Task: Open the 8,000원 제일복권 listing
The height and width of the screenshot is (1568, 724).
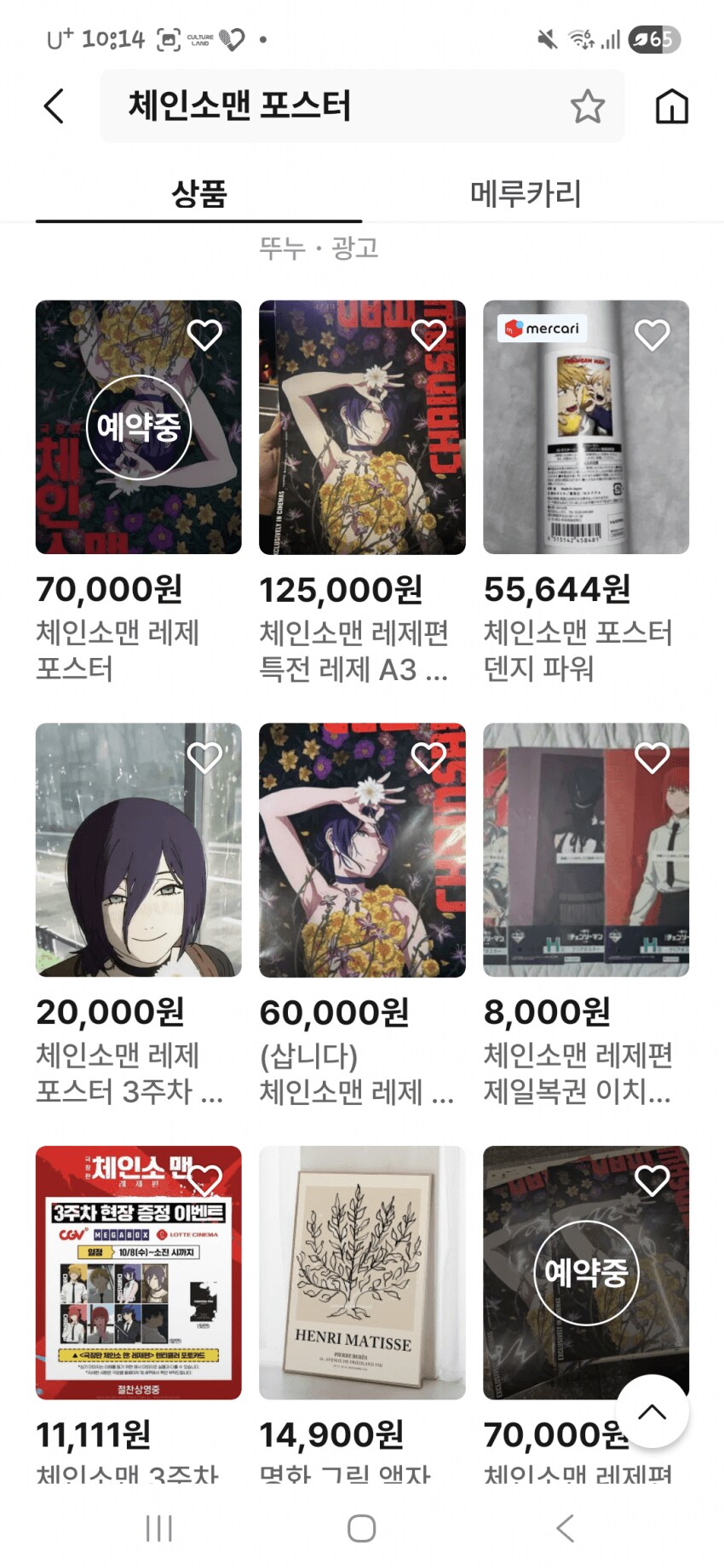Action: tap(585, 850)
